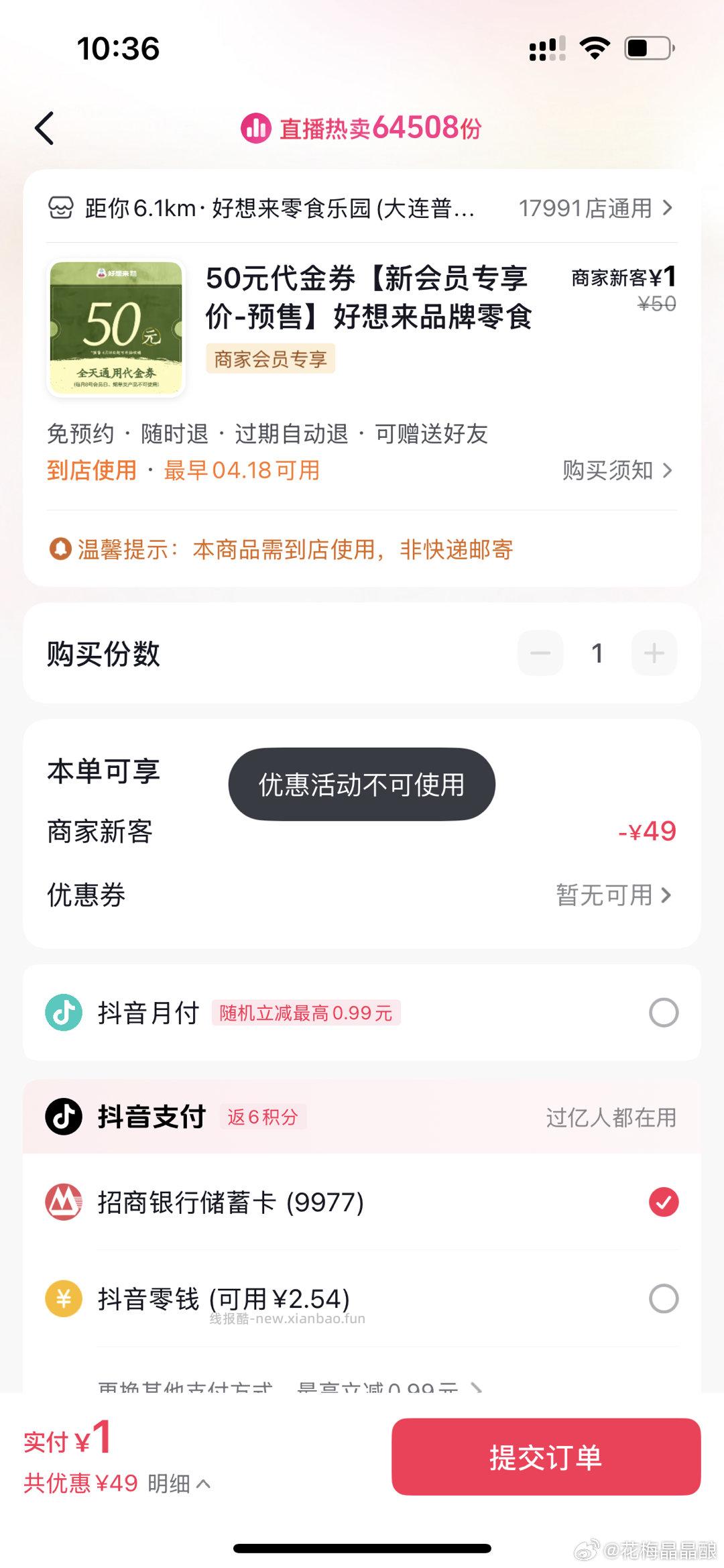Viewport: 724px width, 1568px height.
Task: View the 50元代金券 voucher thumbnail
Action: (x=115, y=327)
